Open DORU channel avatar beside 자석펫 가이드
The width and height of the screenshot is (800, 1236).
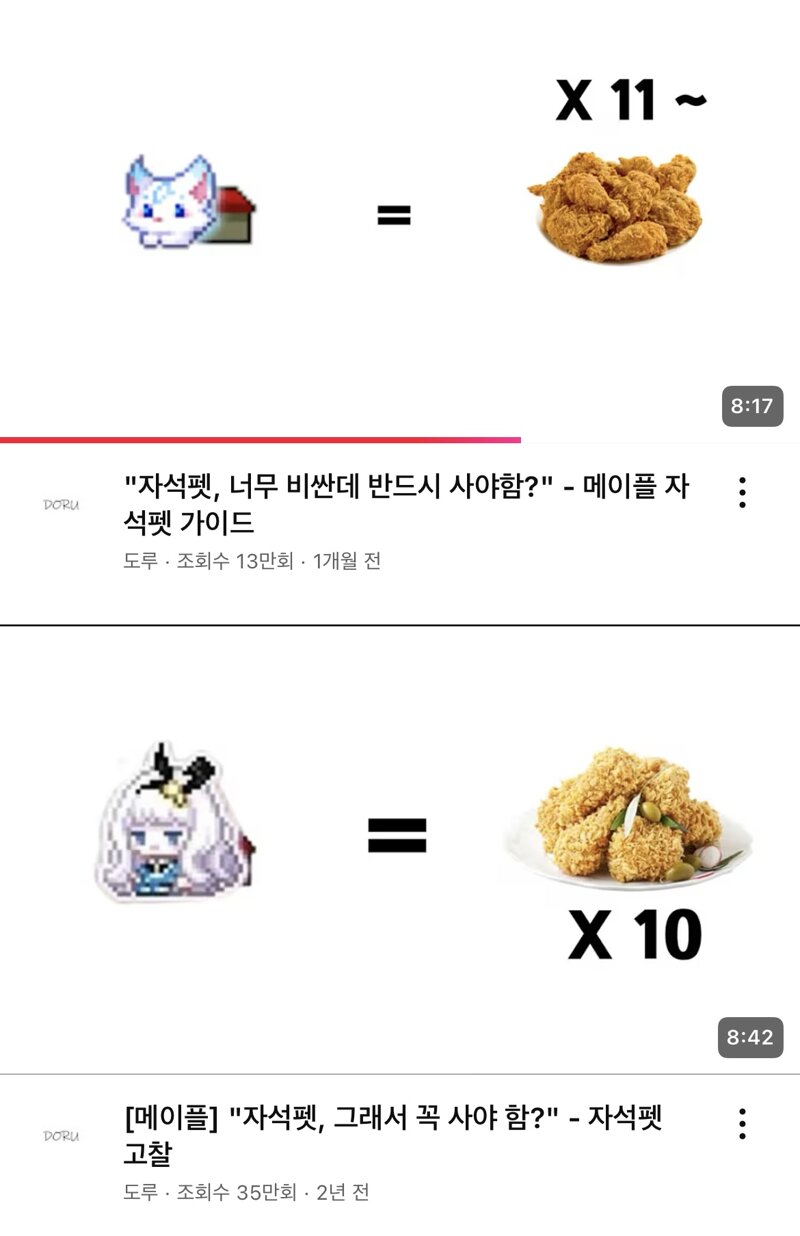(61, 505)
